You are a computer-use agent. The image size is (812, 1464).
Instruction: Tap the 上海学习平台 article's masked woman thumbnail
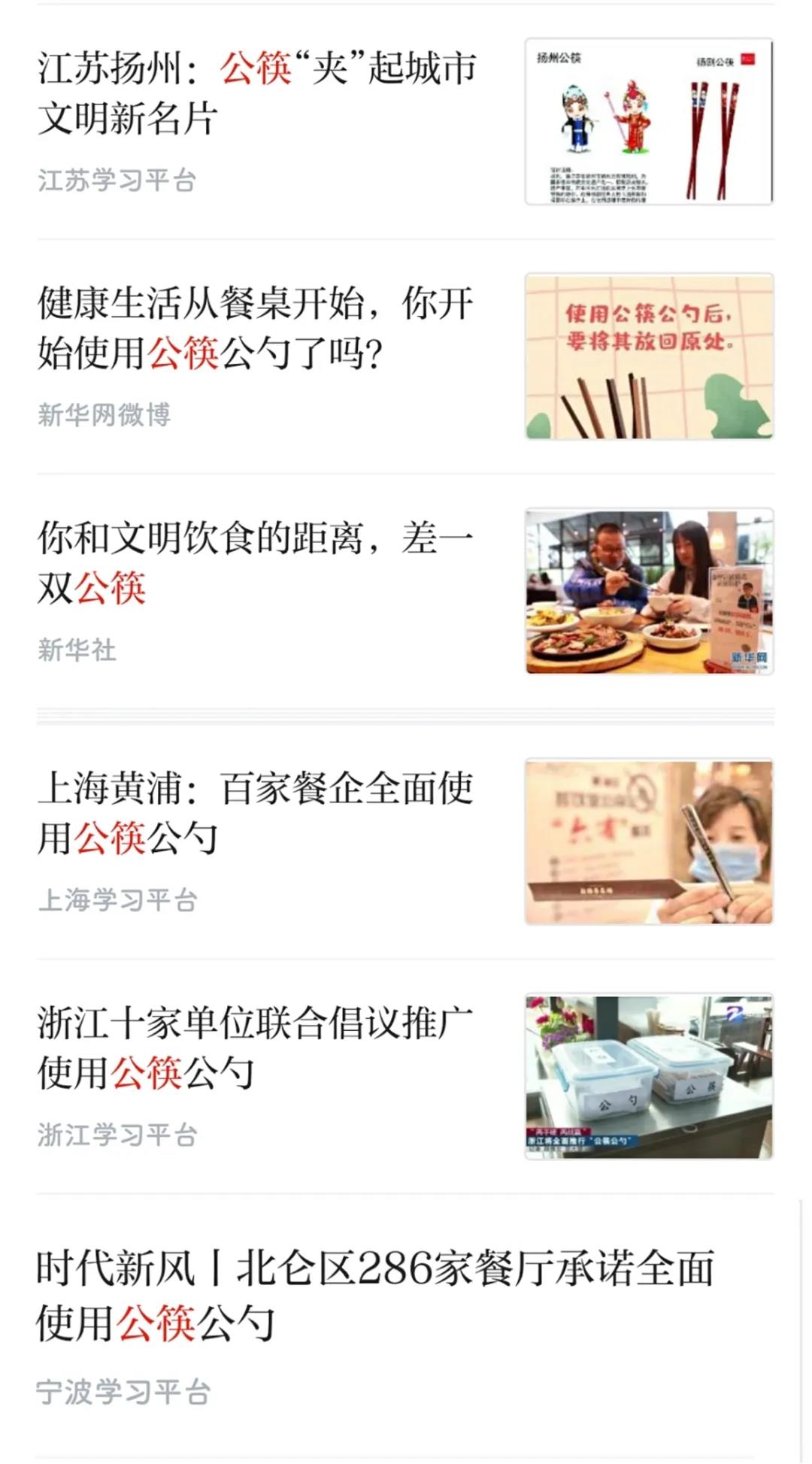(649, 841)
